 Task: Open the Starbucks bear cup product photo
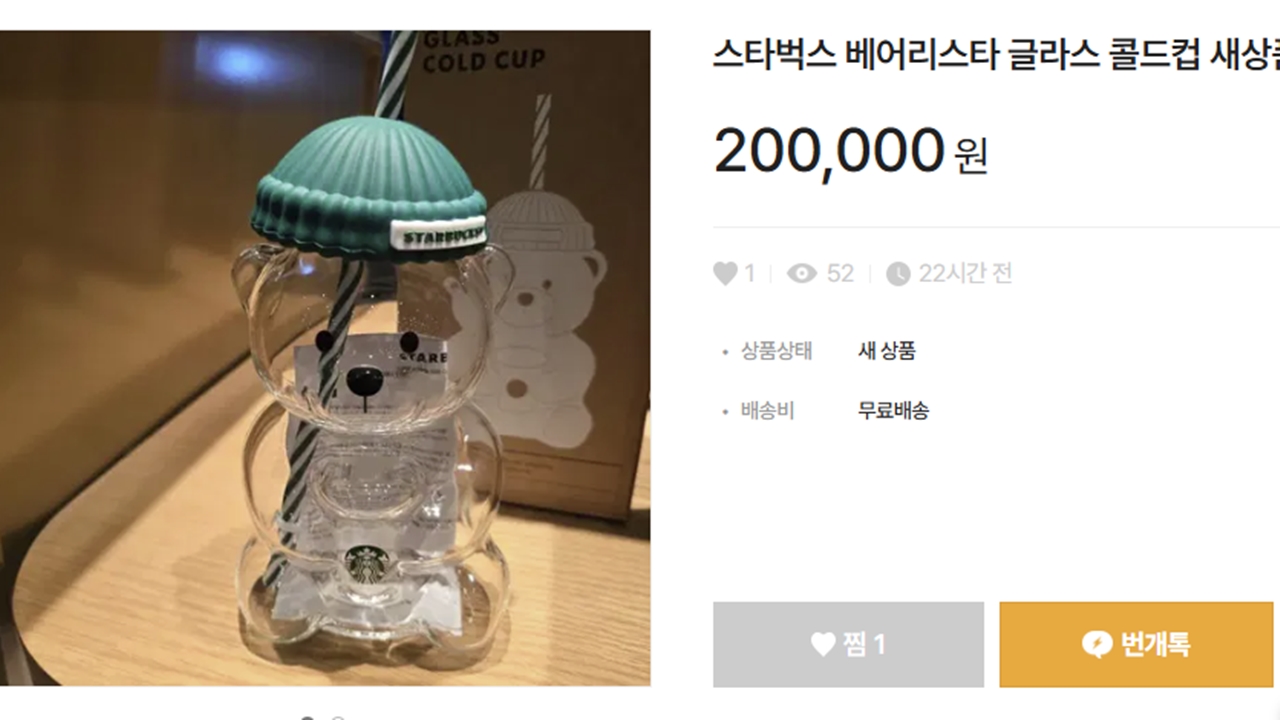325,358
